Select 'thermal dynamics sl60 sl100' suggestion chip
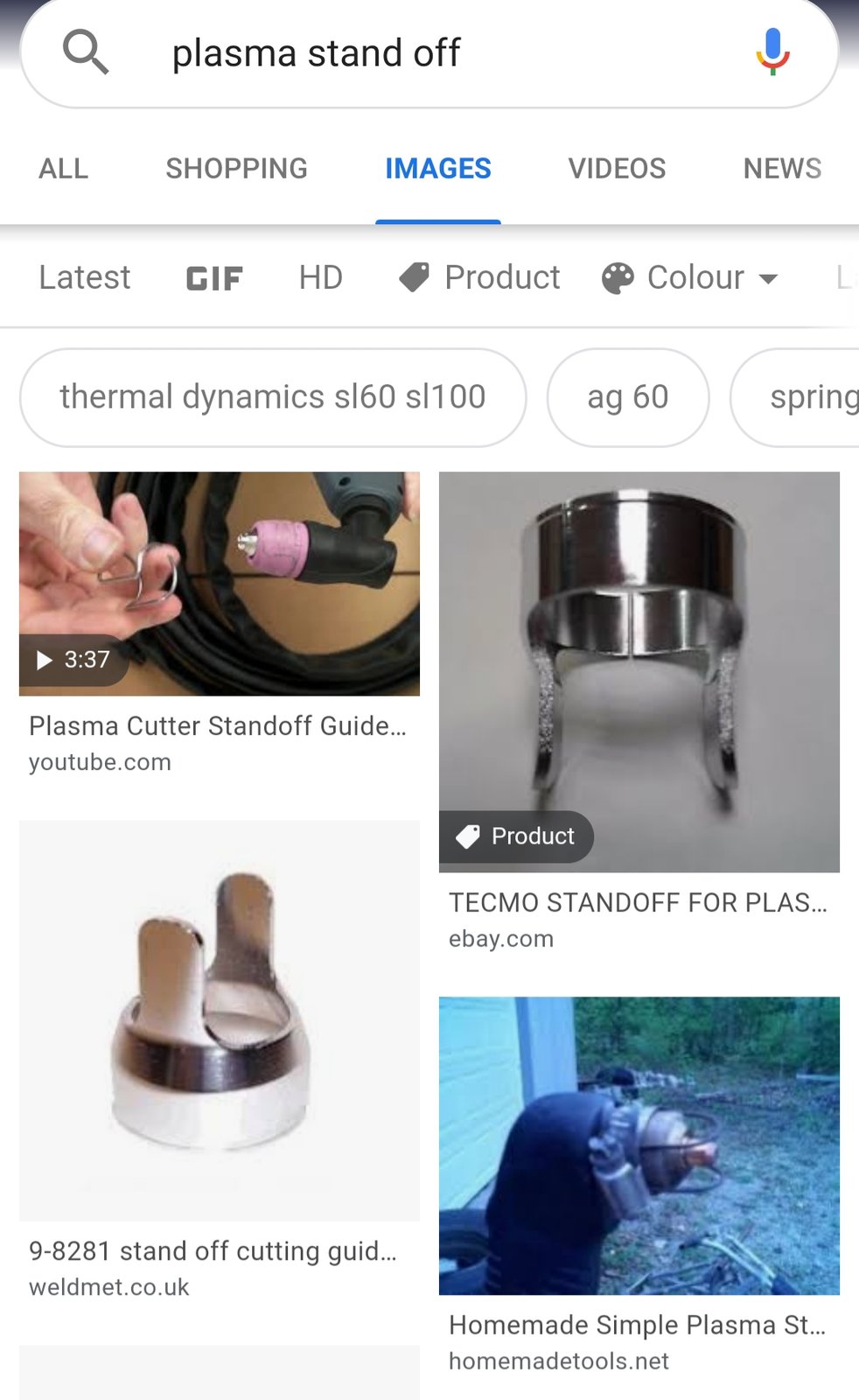This screenshot has height=1400, width=859. (272, 397)
